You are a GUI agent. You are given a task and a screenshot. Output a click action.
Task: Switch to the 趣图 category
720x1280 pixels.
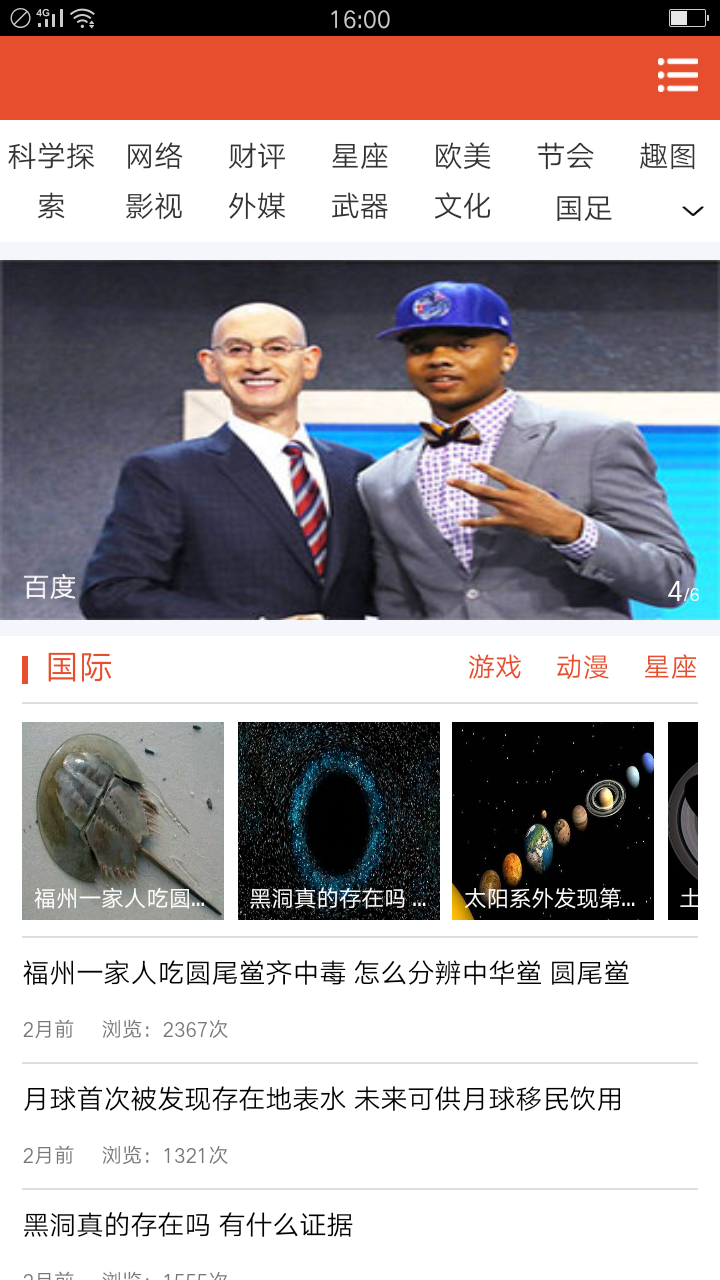pyautogui.click(x=667, y=156)
